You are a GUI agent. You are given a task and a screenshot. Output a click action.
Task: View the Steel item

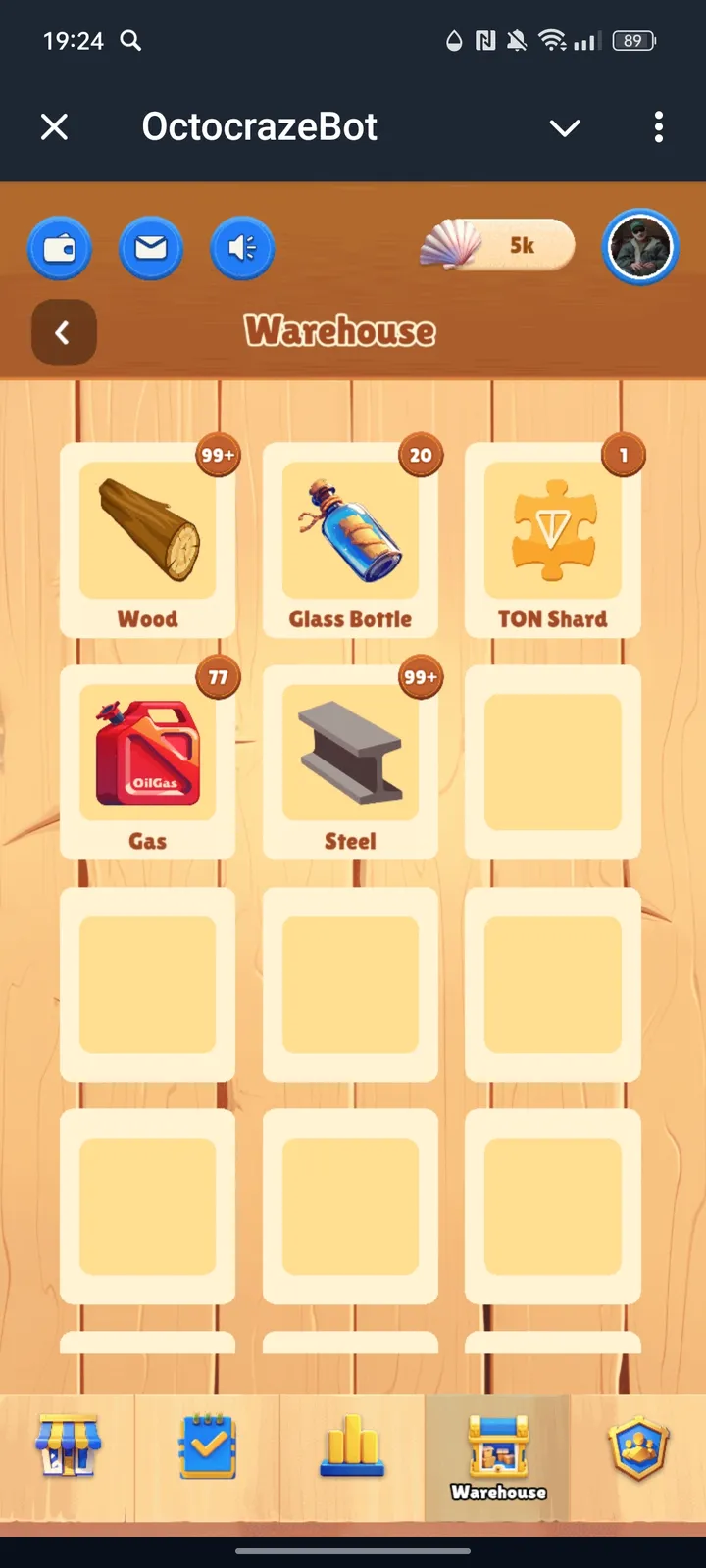click(x=350, y=761)
